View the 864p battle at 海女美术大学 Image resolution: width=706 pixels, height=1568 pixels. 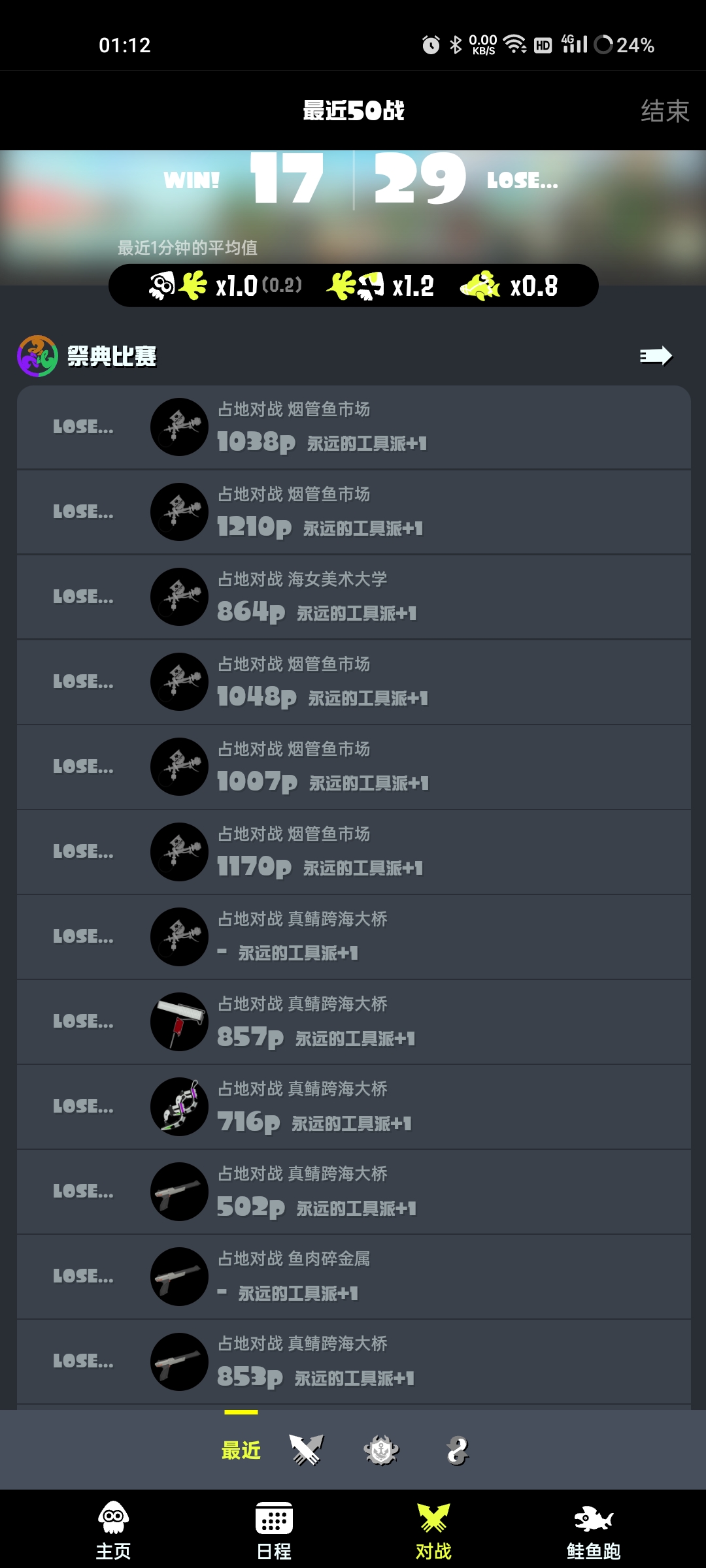pyautogui.click(x=353, y=597)
